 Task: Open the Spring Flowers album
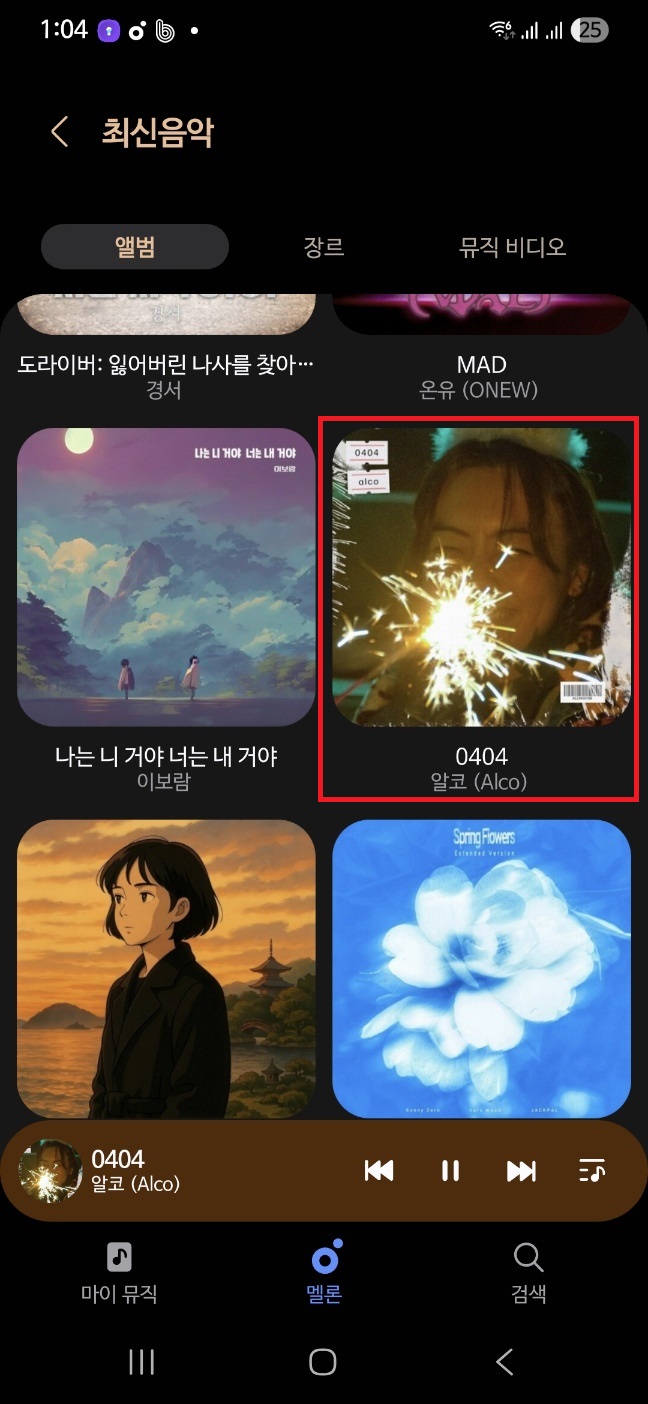pyautogui.click(x=481, y=968)
